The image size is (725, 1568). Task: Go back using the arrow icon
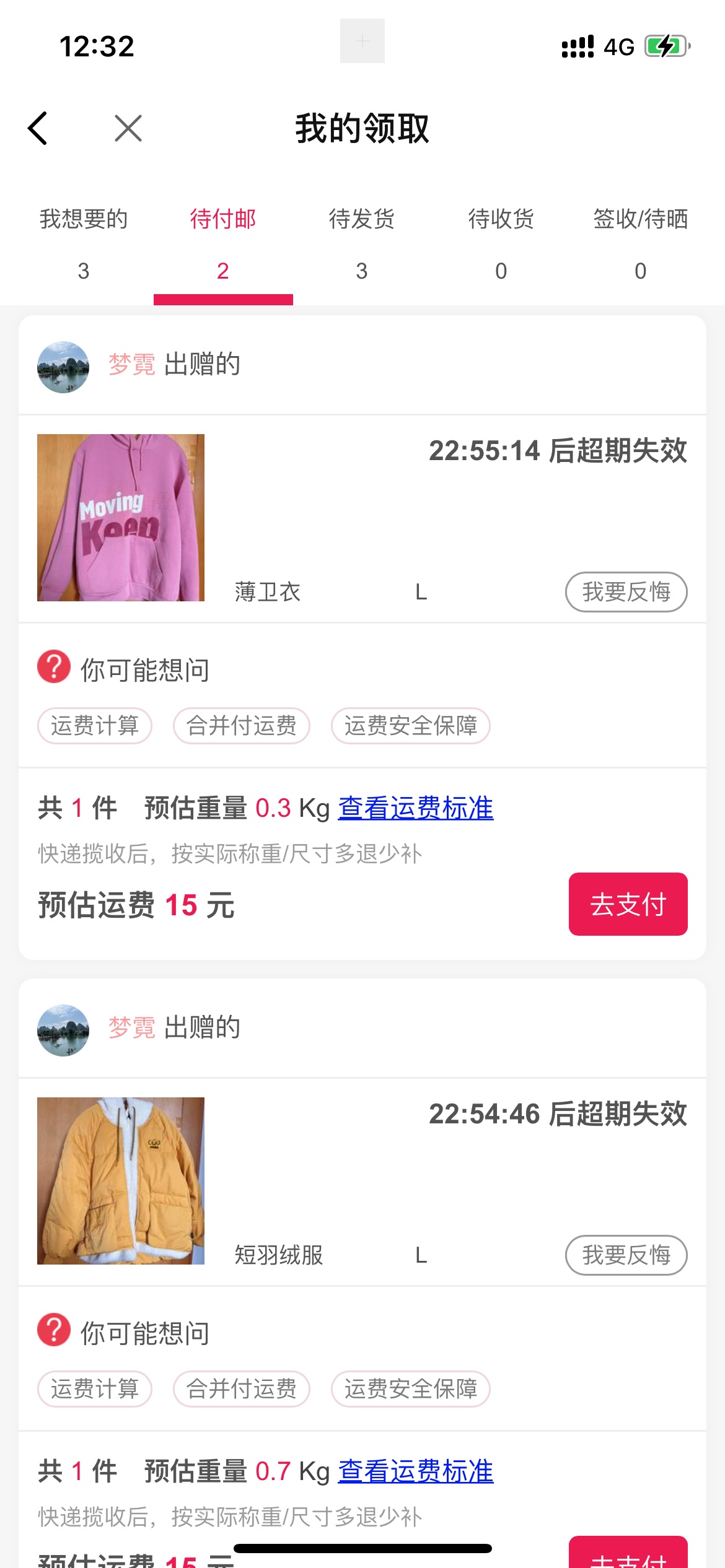[x=38, y=129]
